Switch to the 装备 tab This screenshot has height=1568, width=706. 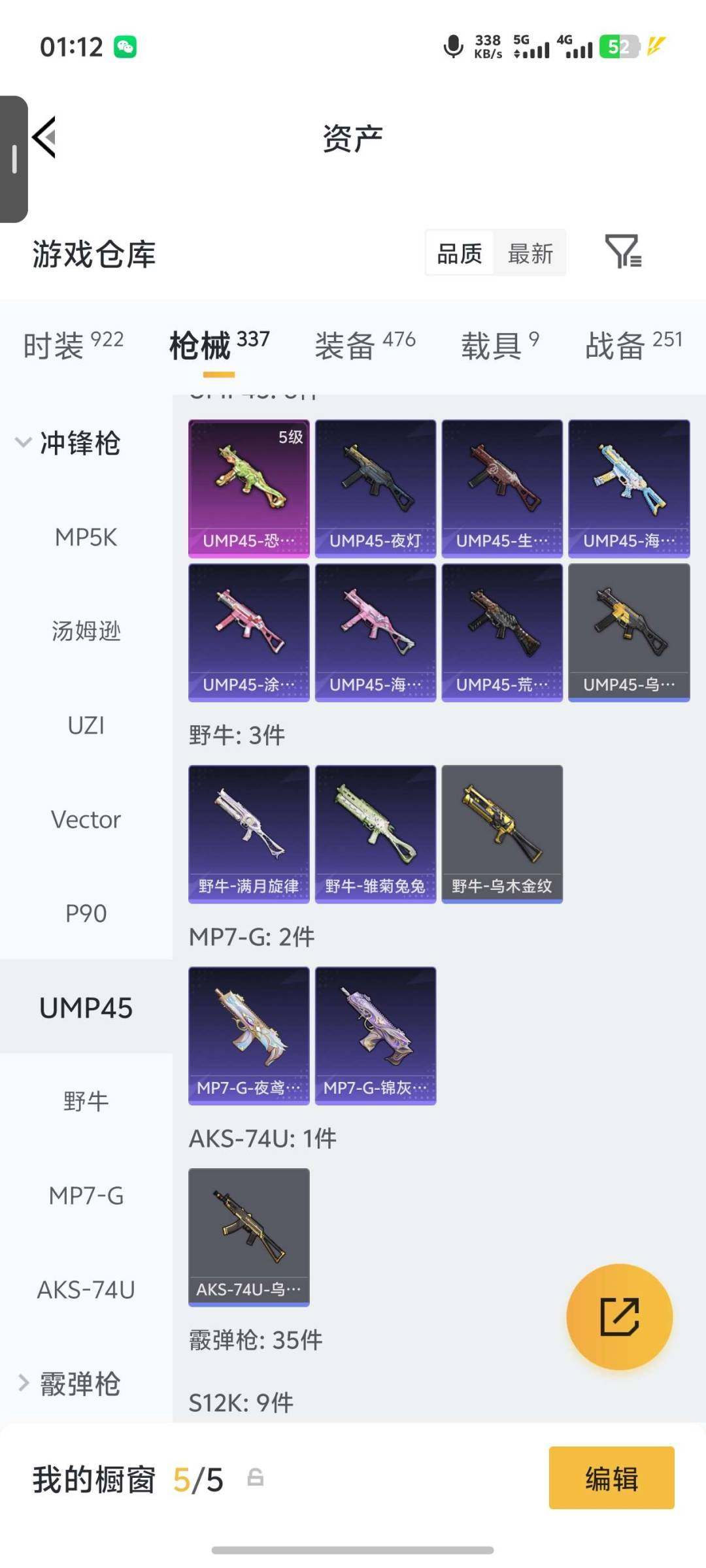(365, 344)
